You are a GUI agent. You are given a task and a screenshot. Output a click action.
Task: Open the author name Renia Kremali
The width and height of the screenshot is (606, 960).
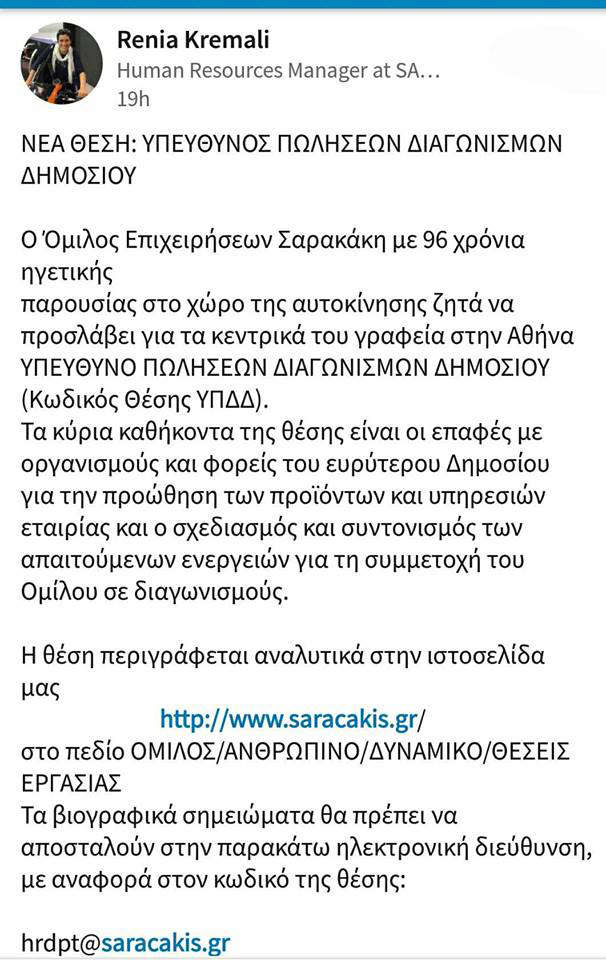(193, 39)
